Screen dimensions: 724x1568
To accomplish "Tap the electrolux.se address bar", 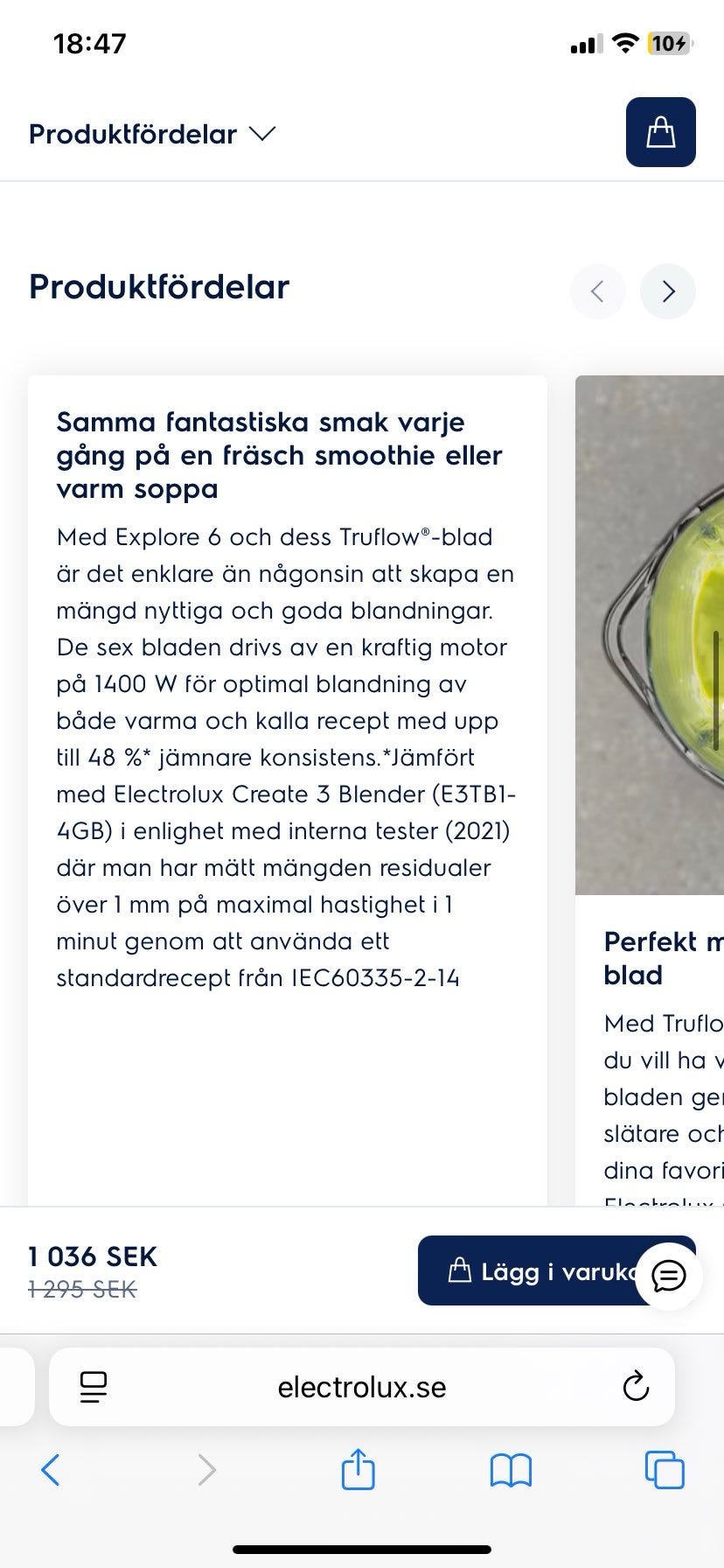I will tap(362, 1387).
